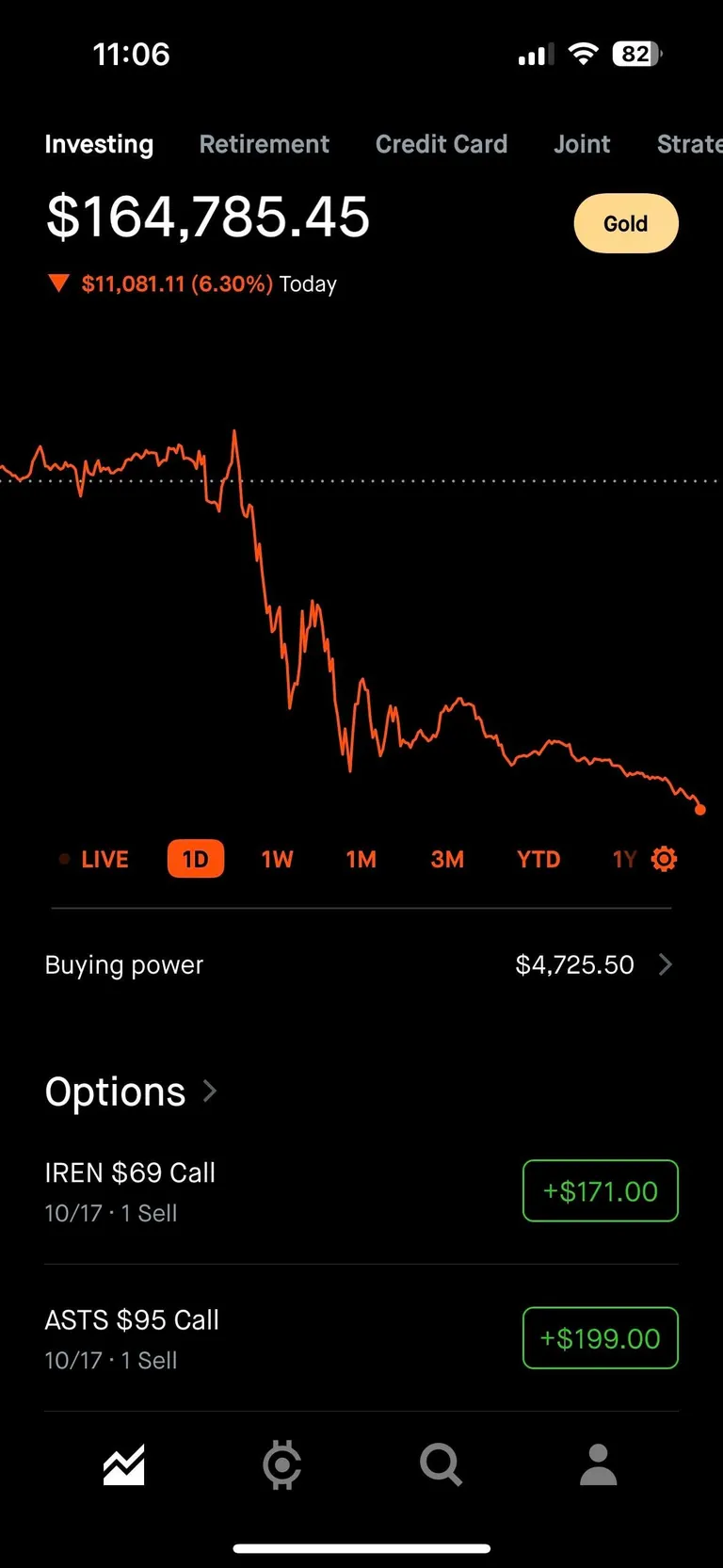Open the Credit Card tab
723x1568 pixels.
click(441, 144)
